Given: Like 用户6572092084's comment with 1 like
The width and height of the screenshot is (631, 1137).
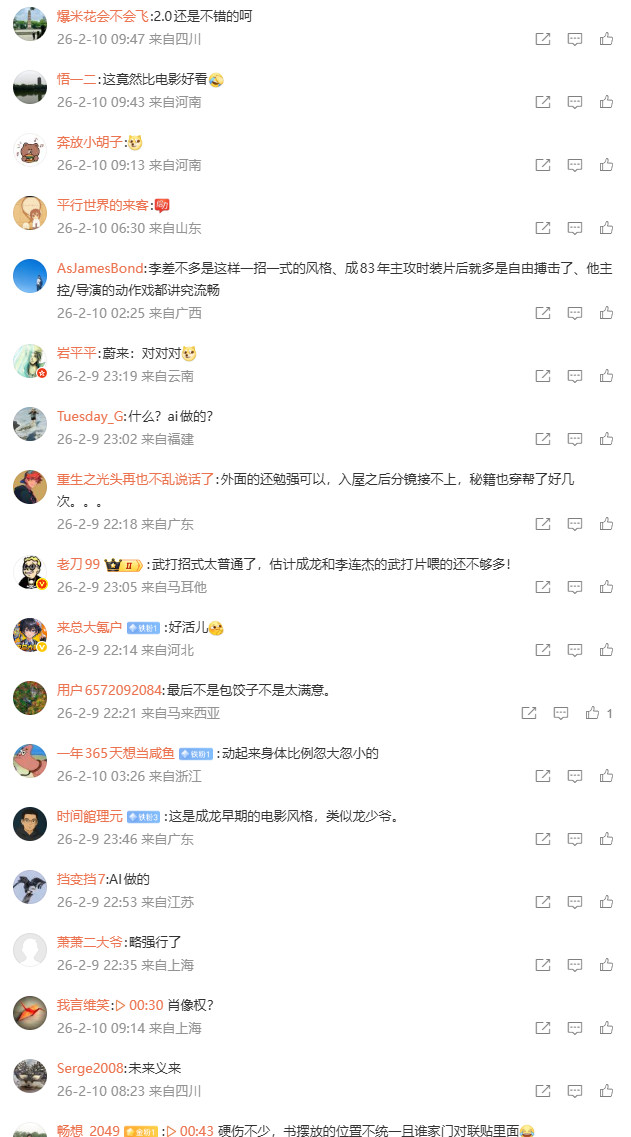Looking at the screenshot, I should pyautogui.click(x=594, y=713).
